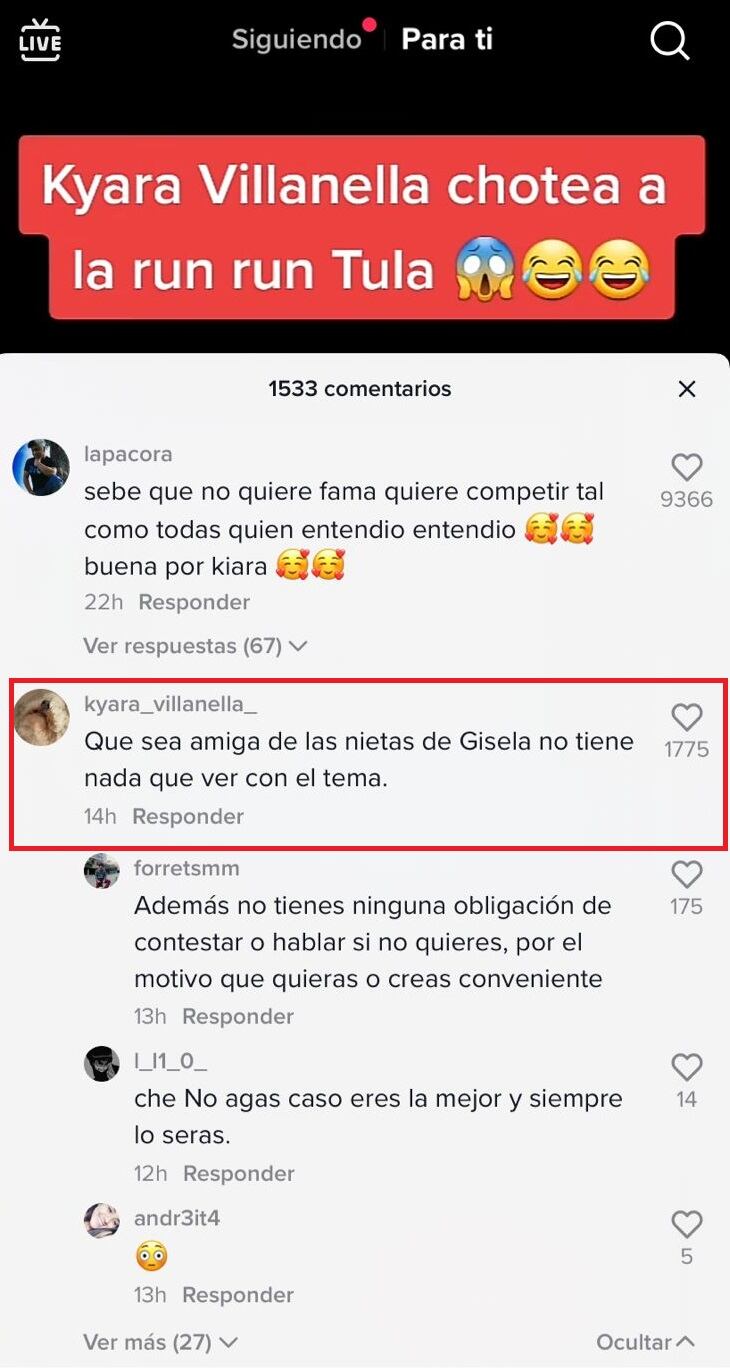Collapse replies with Ocultar
Screen dimensions: 730x1371
[x=645, y=1342]
